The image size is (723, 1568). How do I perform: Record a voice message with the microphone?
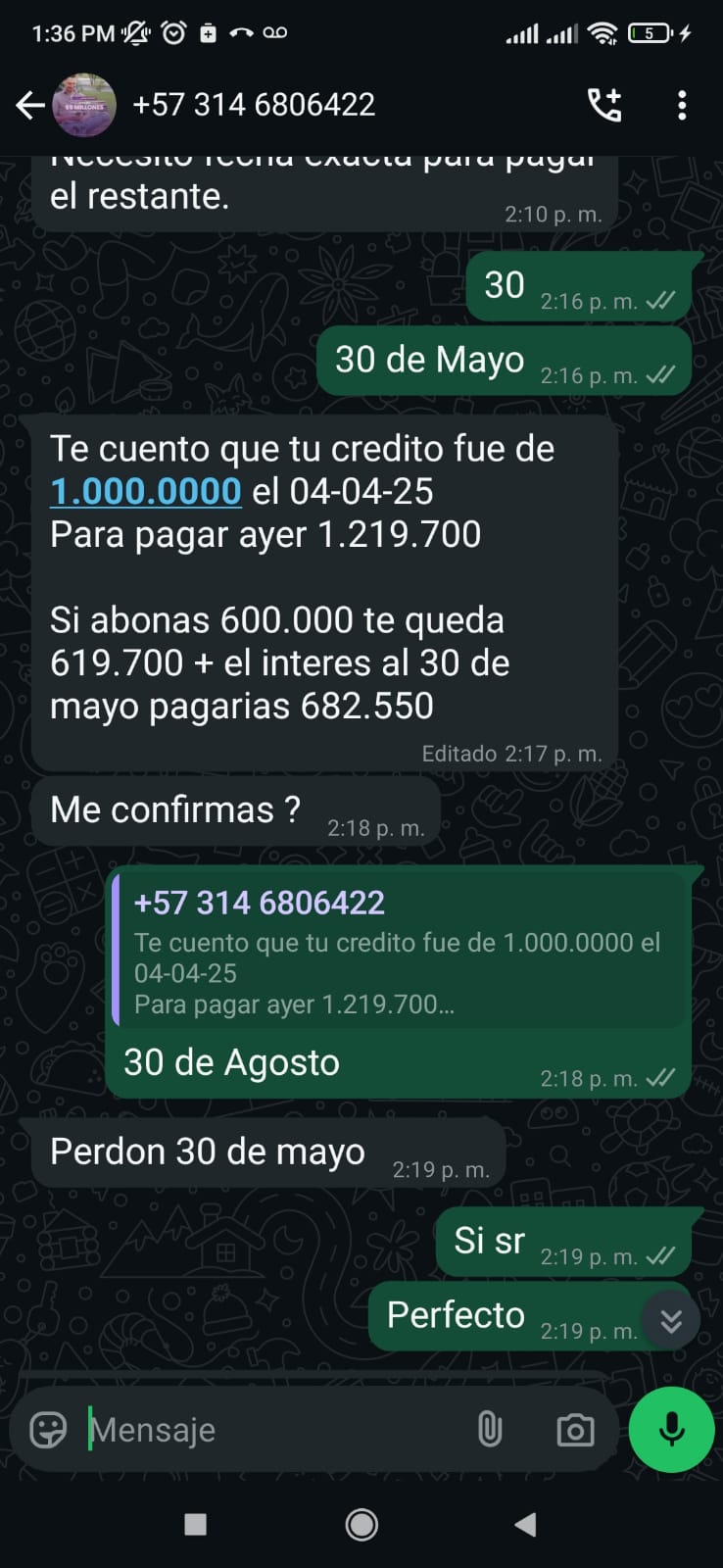[672, 1430]
